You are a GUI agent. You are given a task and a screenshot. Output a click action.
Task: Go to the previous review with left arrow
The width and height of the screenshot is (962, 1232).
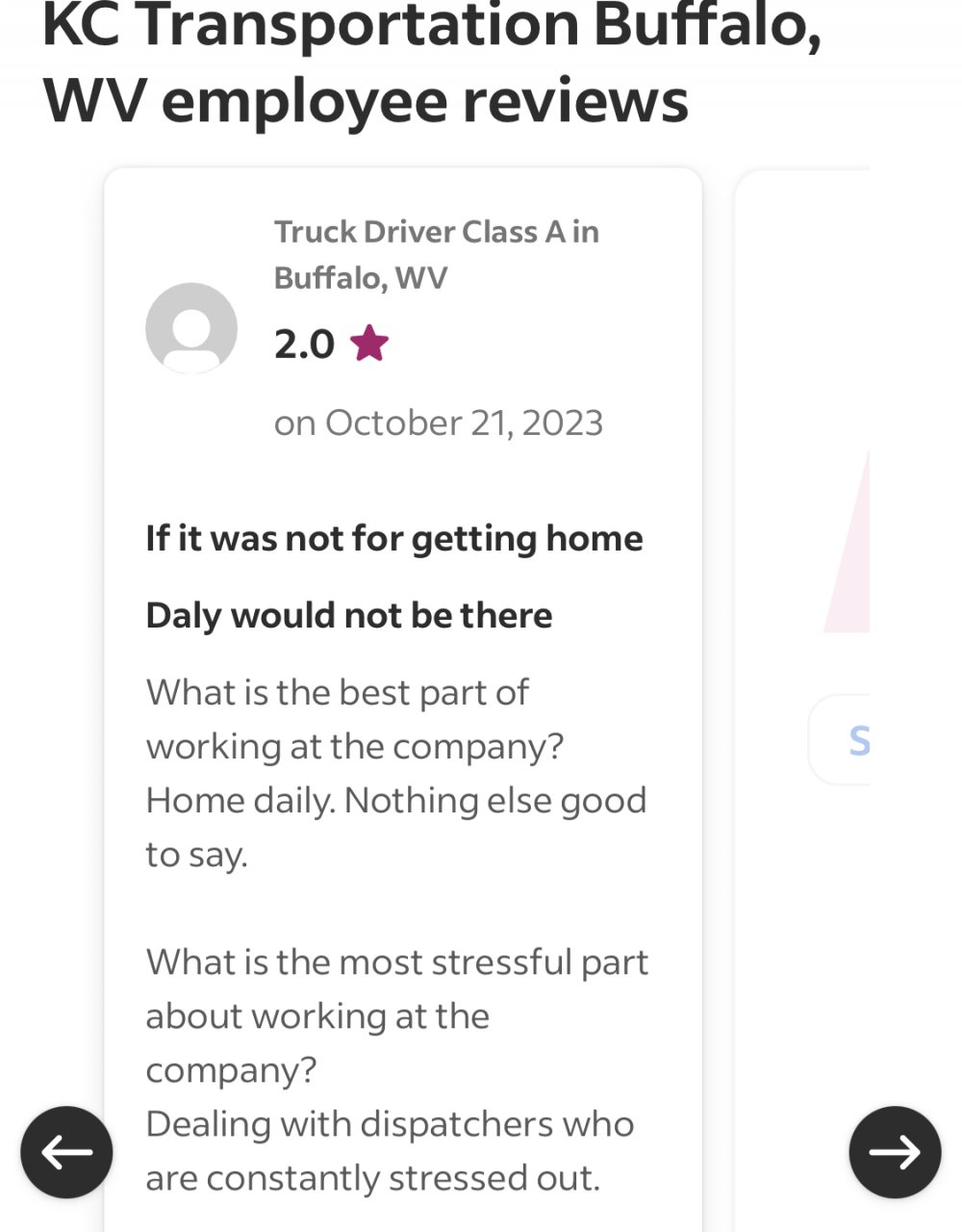pyautogui.click(x=66, y=1152)
